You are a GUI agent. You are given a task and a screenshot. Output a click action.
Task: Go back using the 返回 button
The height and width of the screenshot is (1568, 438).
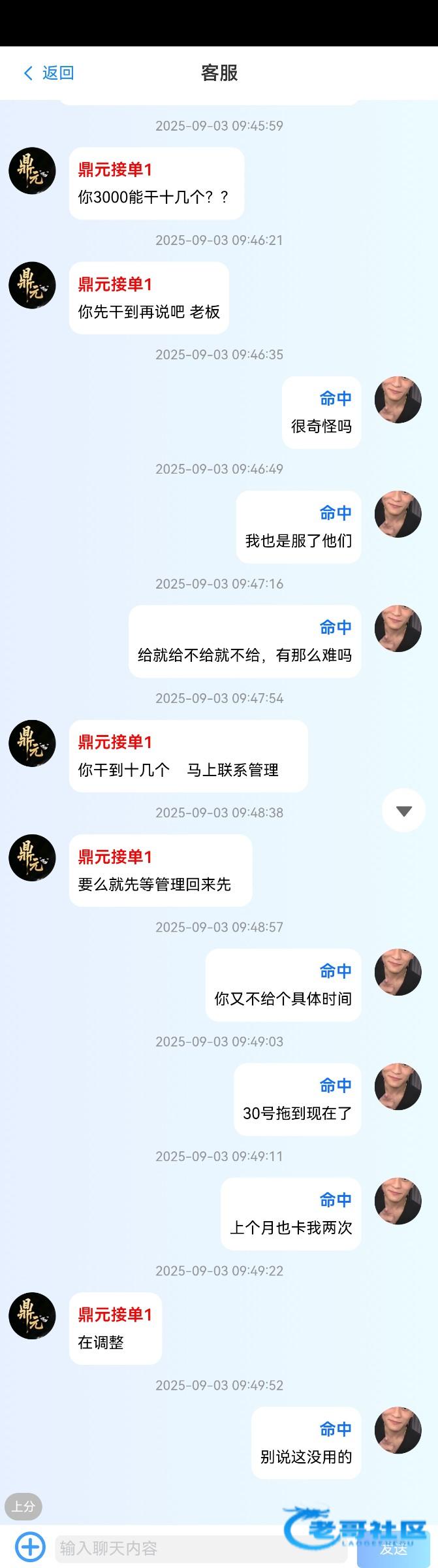48,73
